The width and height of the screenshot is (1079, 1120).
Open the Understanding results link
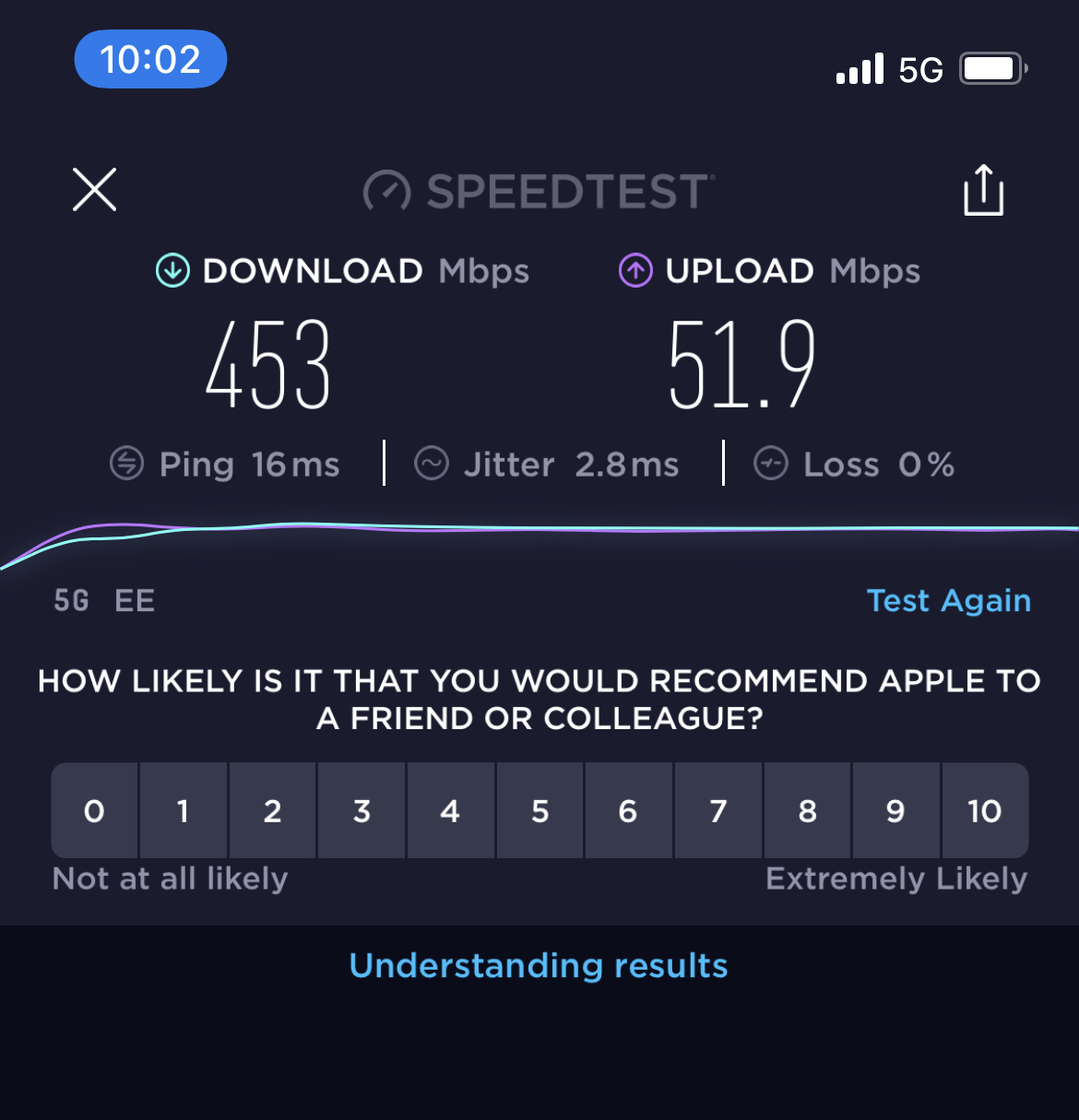(x=539, y=966)
